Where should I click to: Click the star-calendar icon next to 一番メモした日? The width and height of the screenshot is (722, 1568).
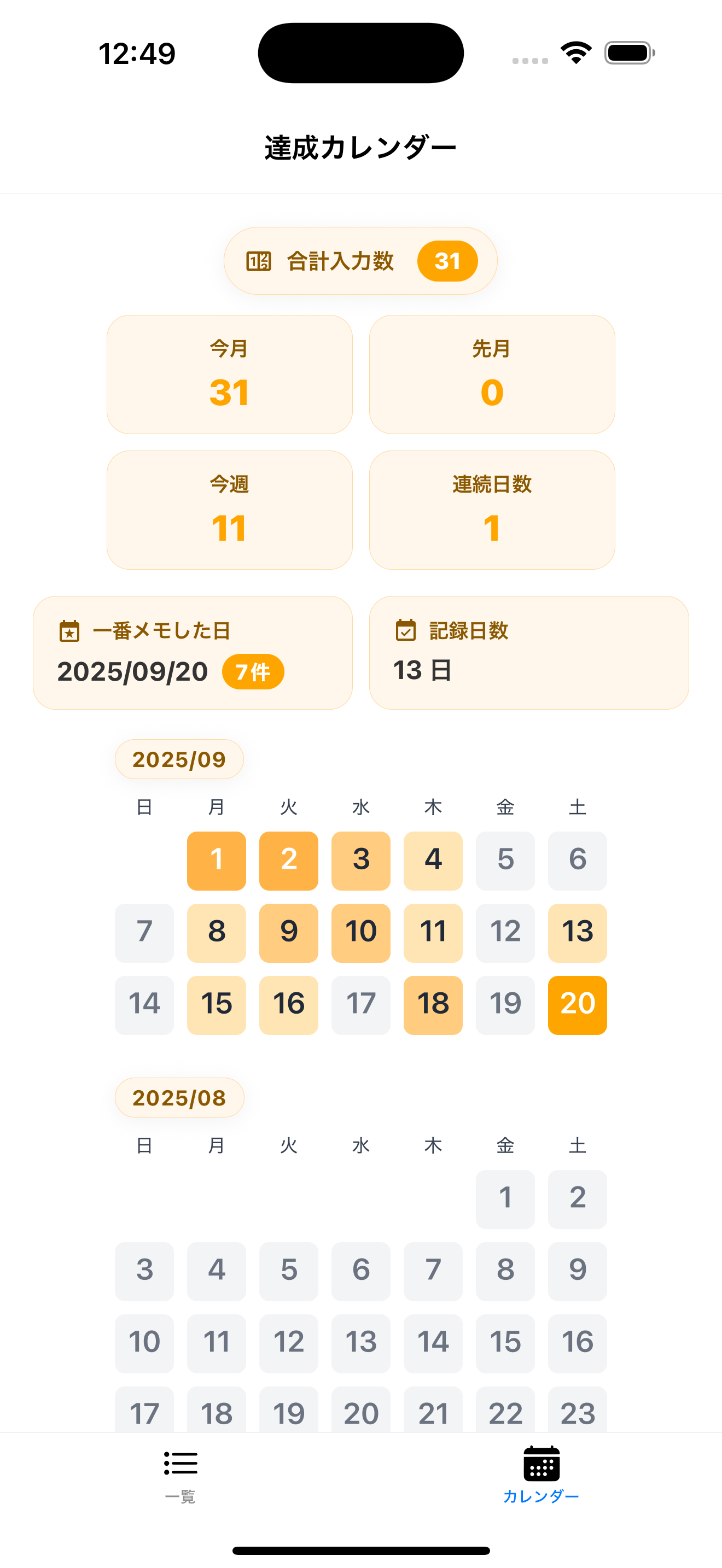pyautogui.click(x=70, y=631)
